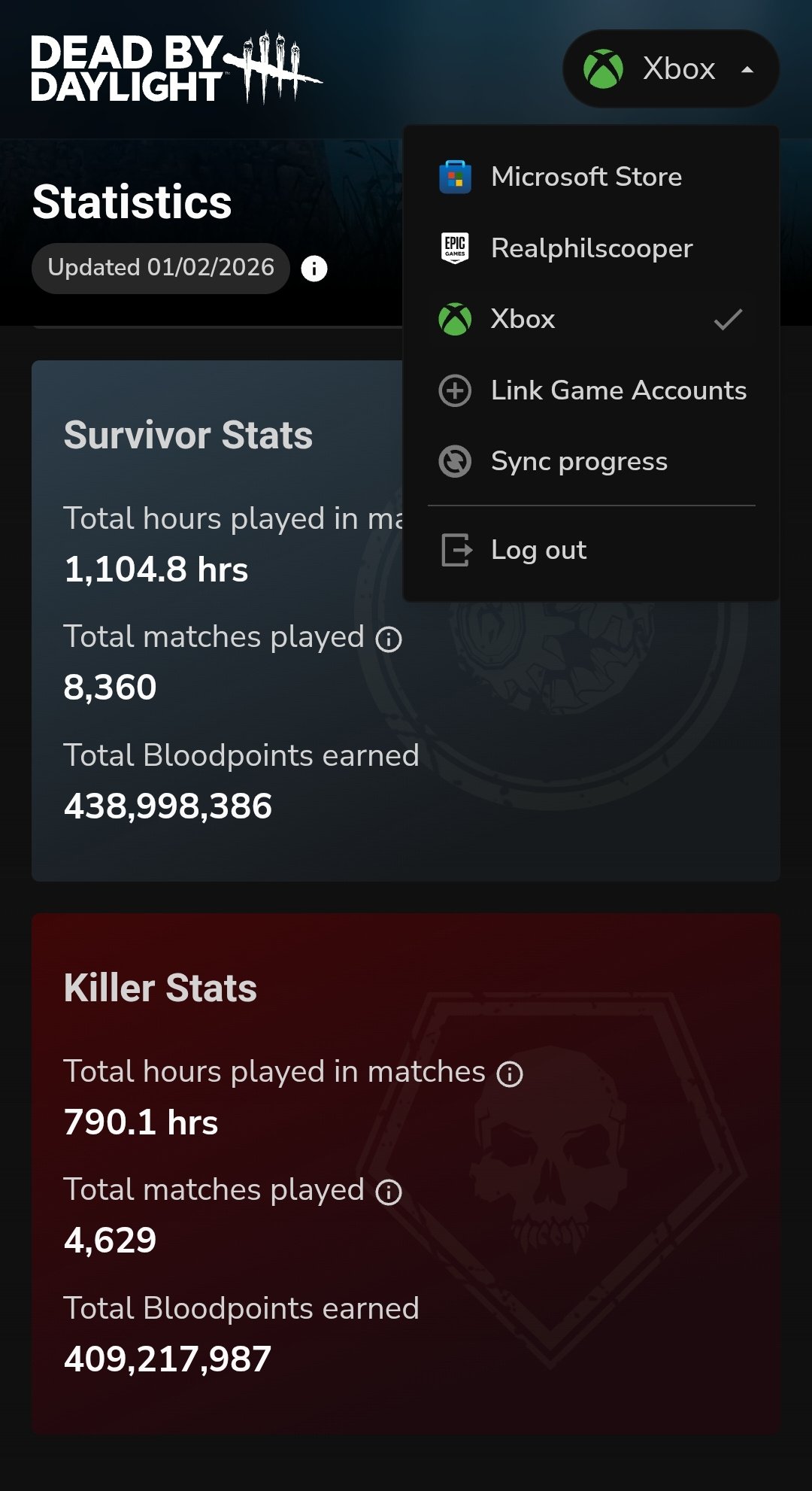Screen dimensions: 812x1491
Task: Show info for Killer total matches played
Action: click(389, 1192)
